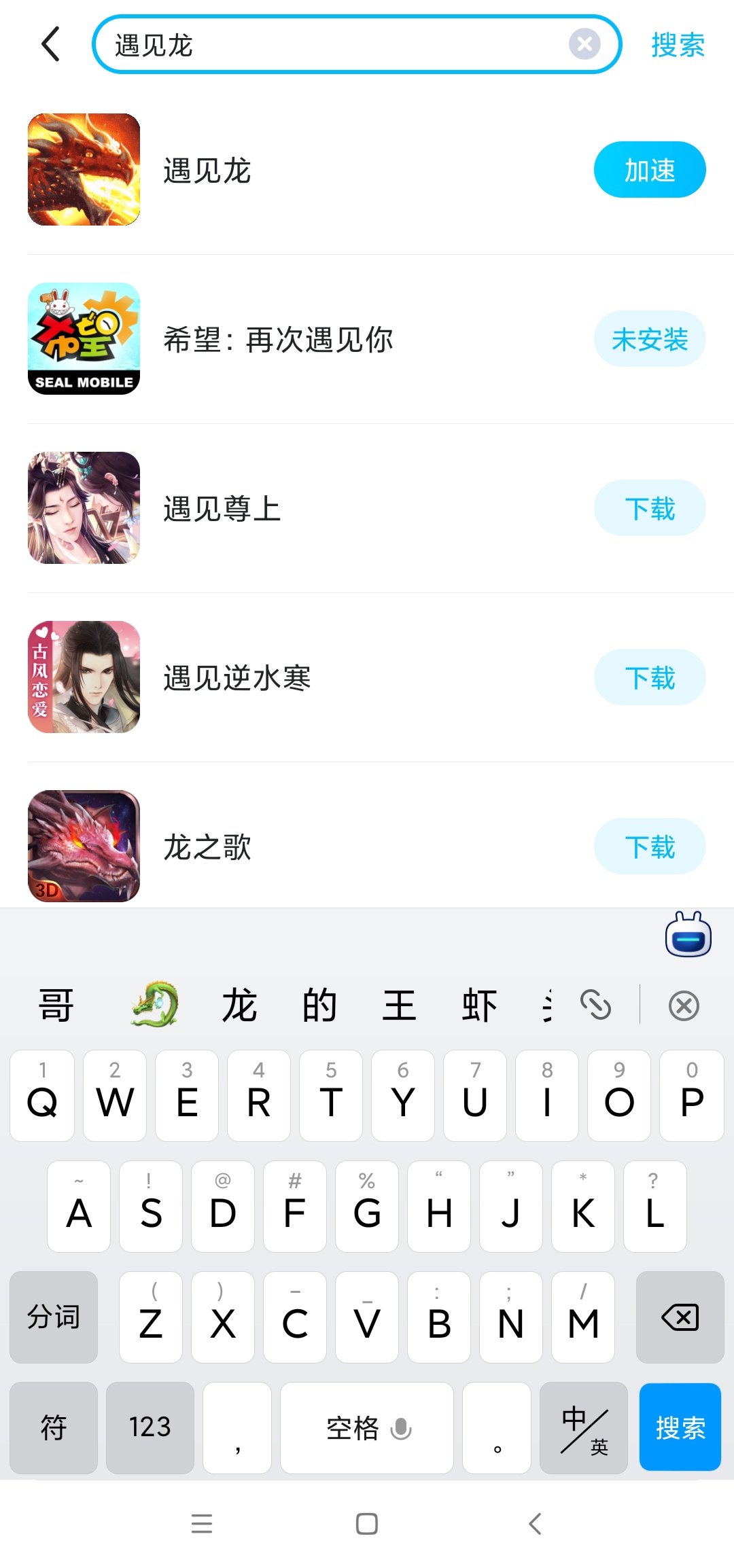Viewport: 734px width, 1568px height.
Task: Go back using the top-left arrow
Action: coord(51,45)
